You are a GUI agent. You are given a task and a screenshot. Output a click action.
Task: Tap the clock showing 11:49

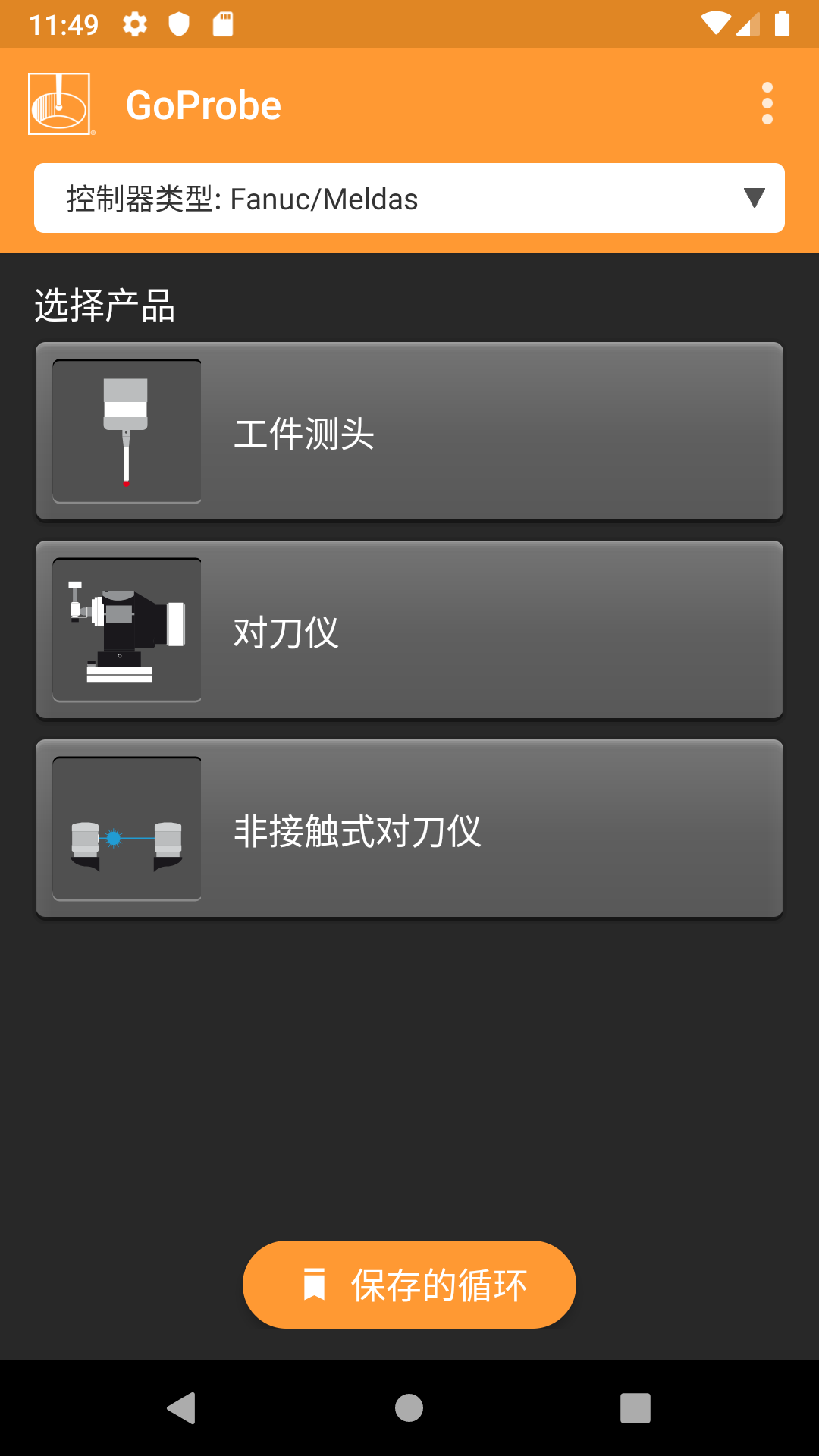(64, 25)
